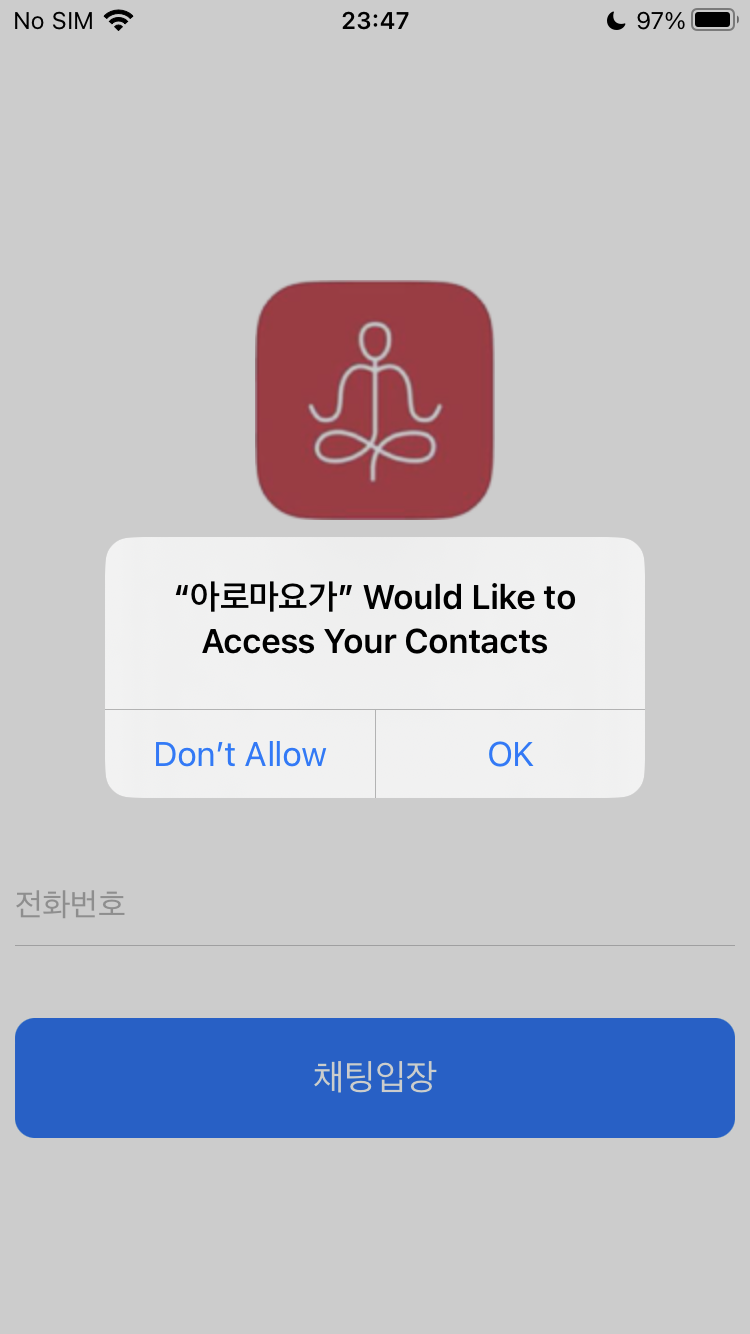Allow contacts access with OK
This screenshot has height=1334, width=750.
click(x=510, y=754)
